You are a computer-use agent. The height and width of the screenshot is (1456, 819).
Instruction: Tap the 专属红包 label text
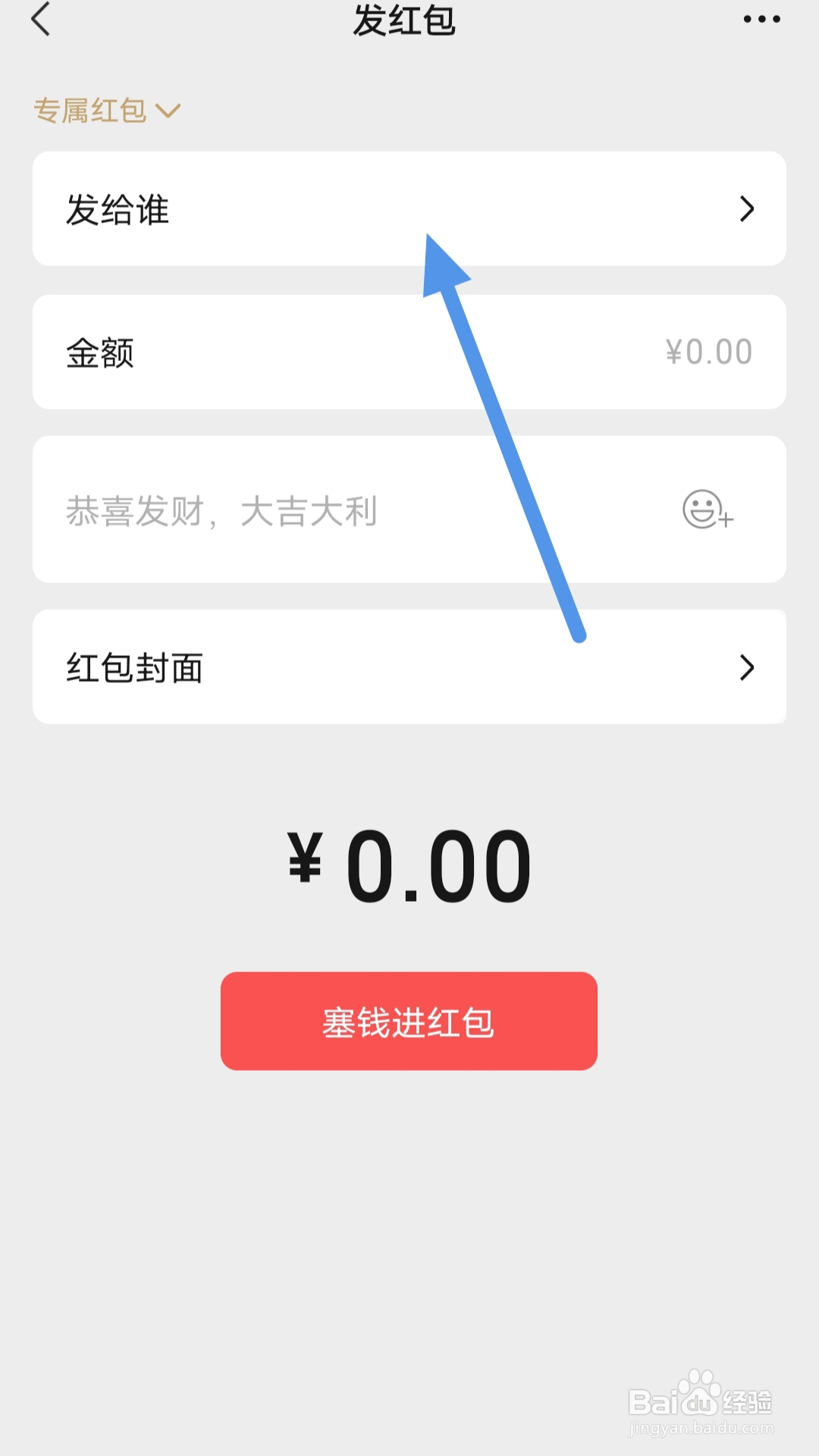(89, 110)
